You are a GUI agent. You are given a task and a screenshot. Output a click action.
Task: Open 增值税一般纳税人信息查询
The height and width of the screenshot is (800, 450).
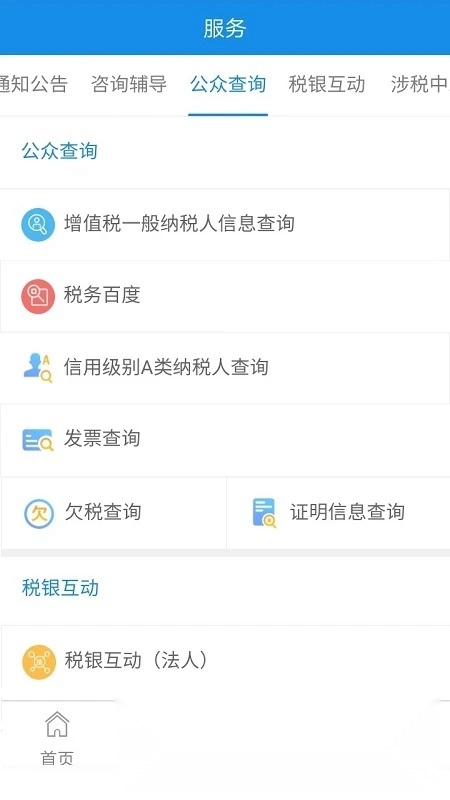coord(225,224)
